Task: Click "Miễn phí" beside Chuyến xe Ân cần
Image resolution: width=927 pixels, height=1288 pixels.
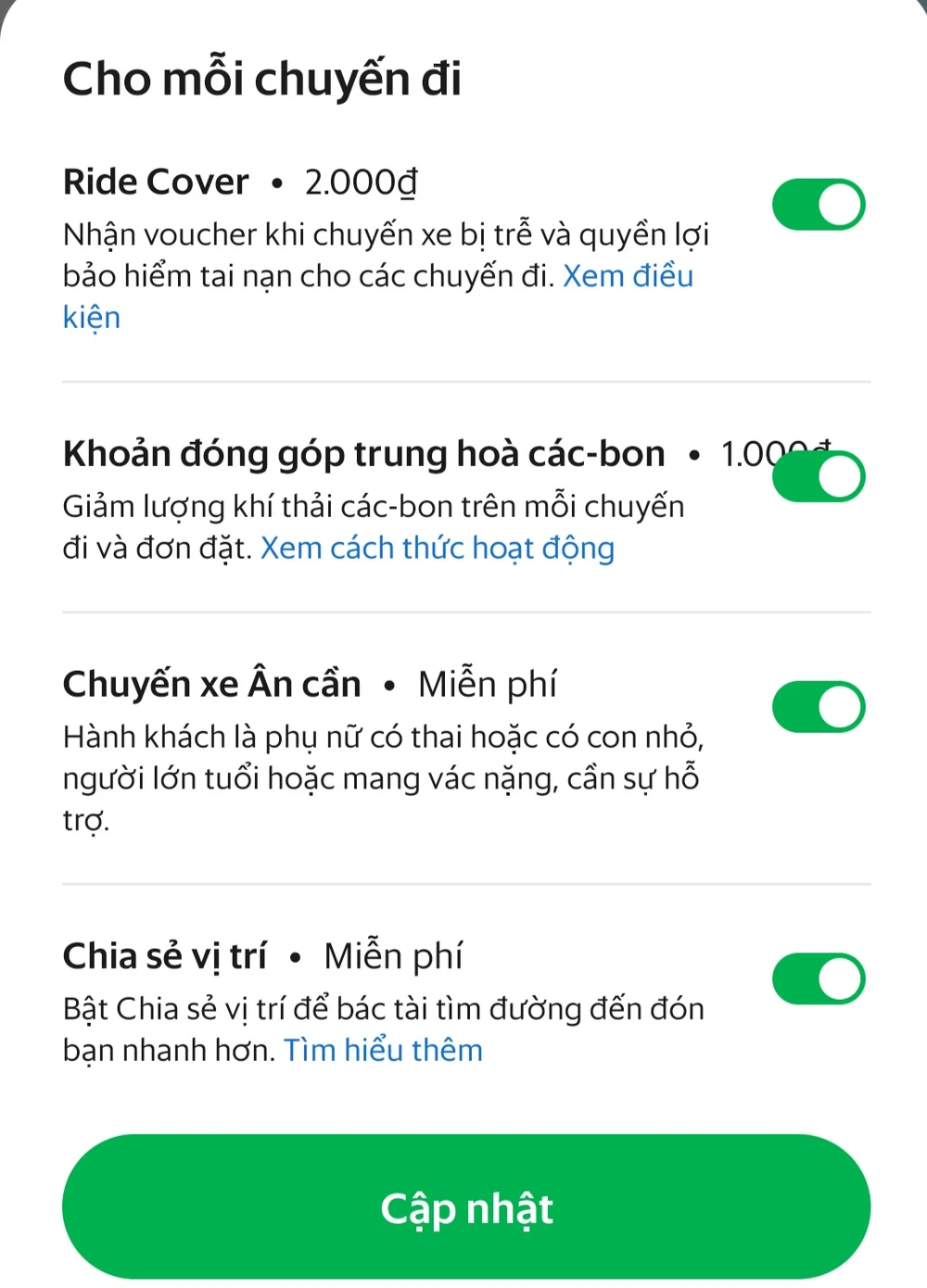Action: coord(487,683)
